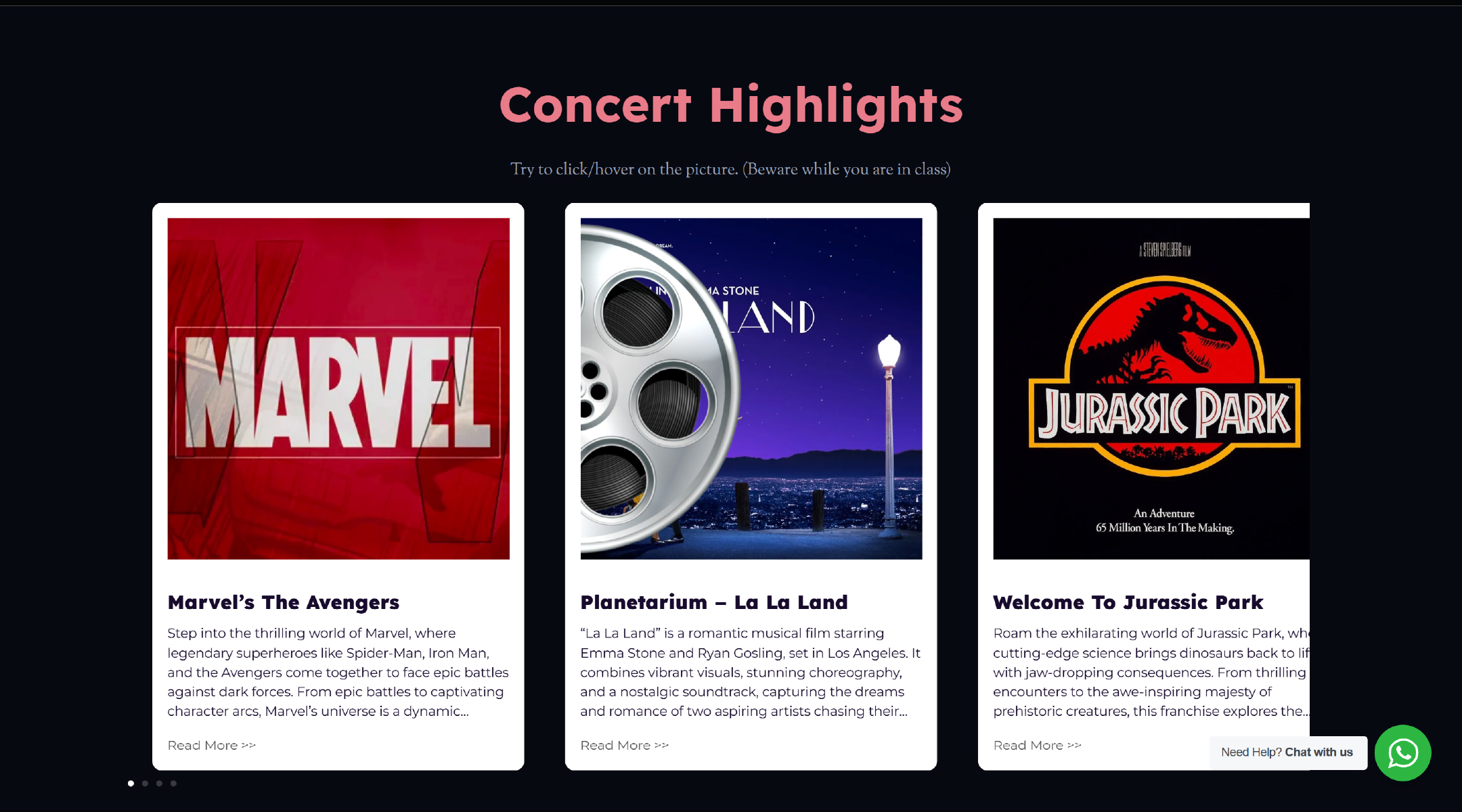Image resolution: width=1462 pixels, height=812 pixels.
Task: Jump to second carousel page dot
Action: [x=145, y=784]
